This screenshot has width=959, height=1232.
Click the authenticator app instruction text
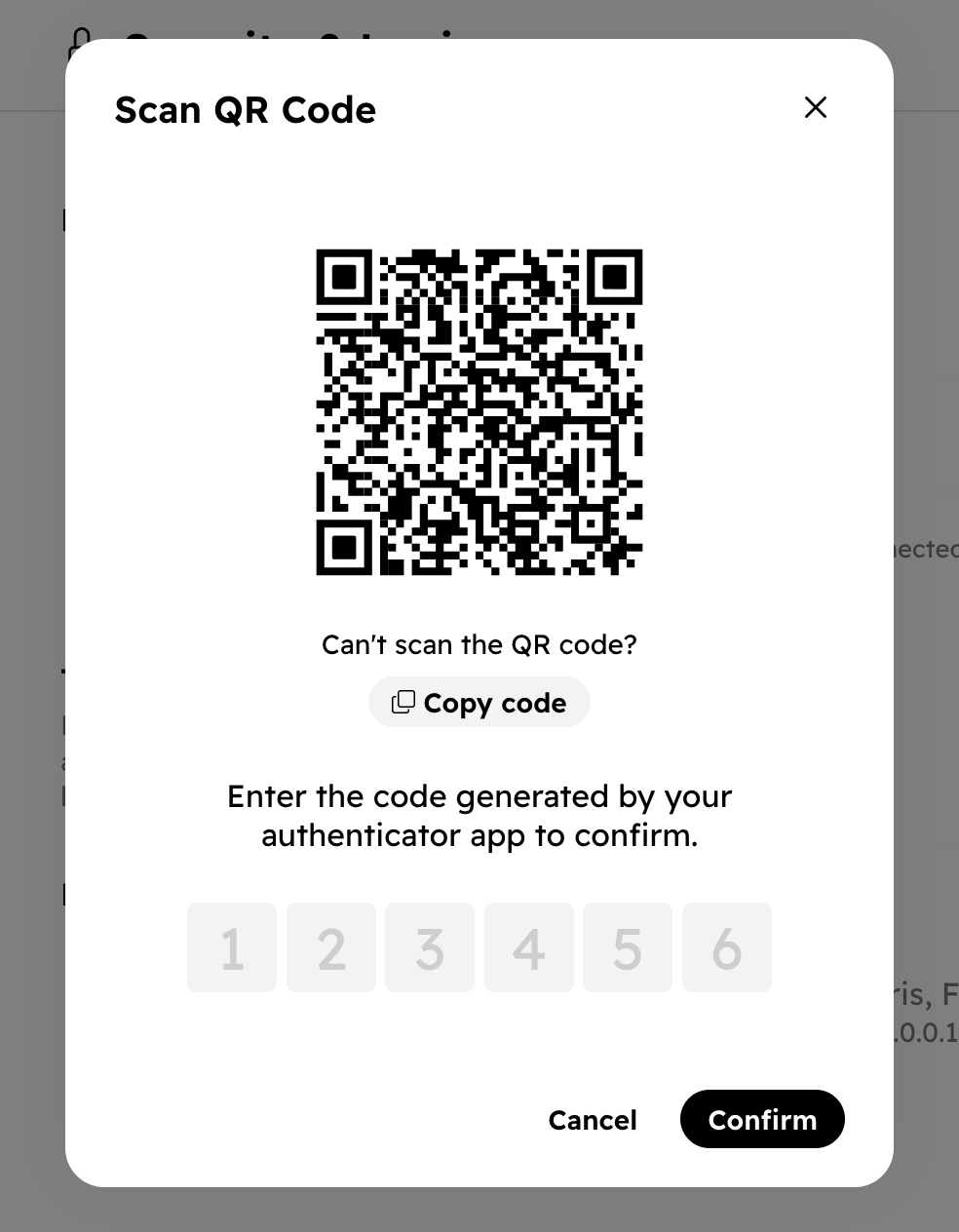coord(479,816)
